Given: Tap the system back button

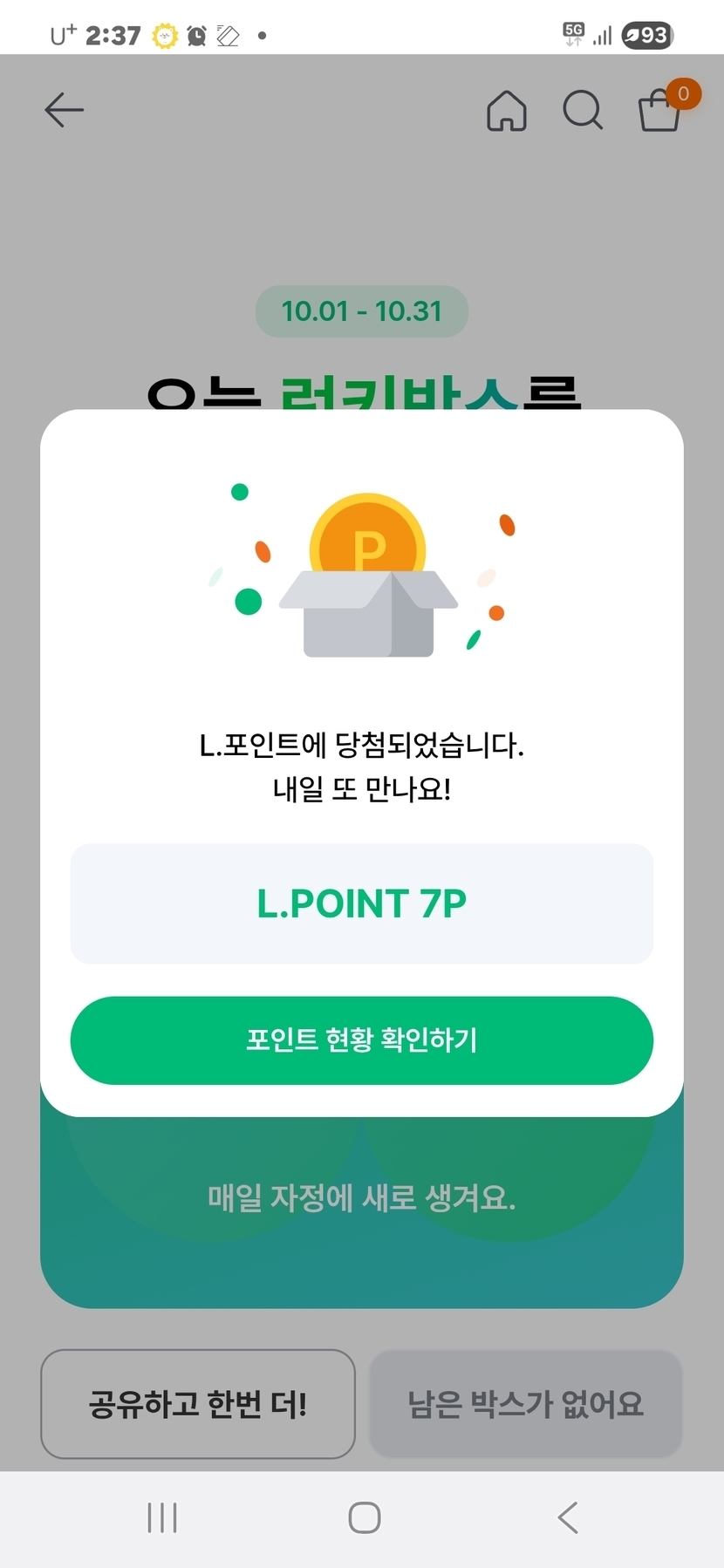Looking at the screenshot, I should pyautogui.click(x=567, y=1517).
